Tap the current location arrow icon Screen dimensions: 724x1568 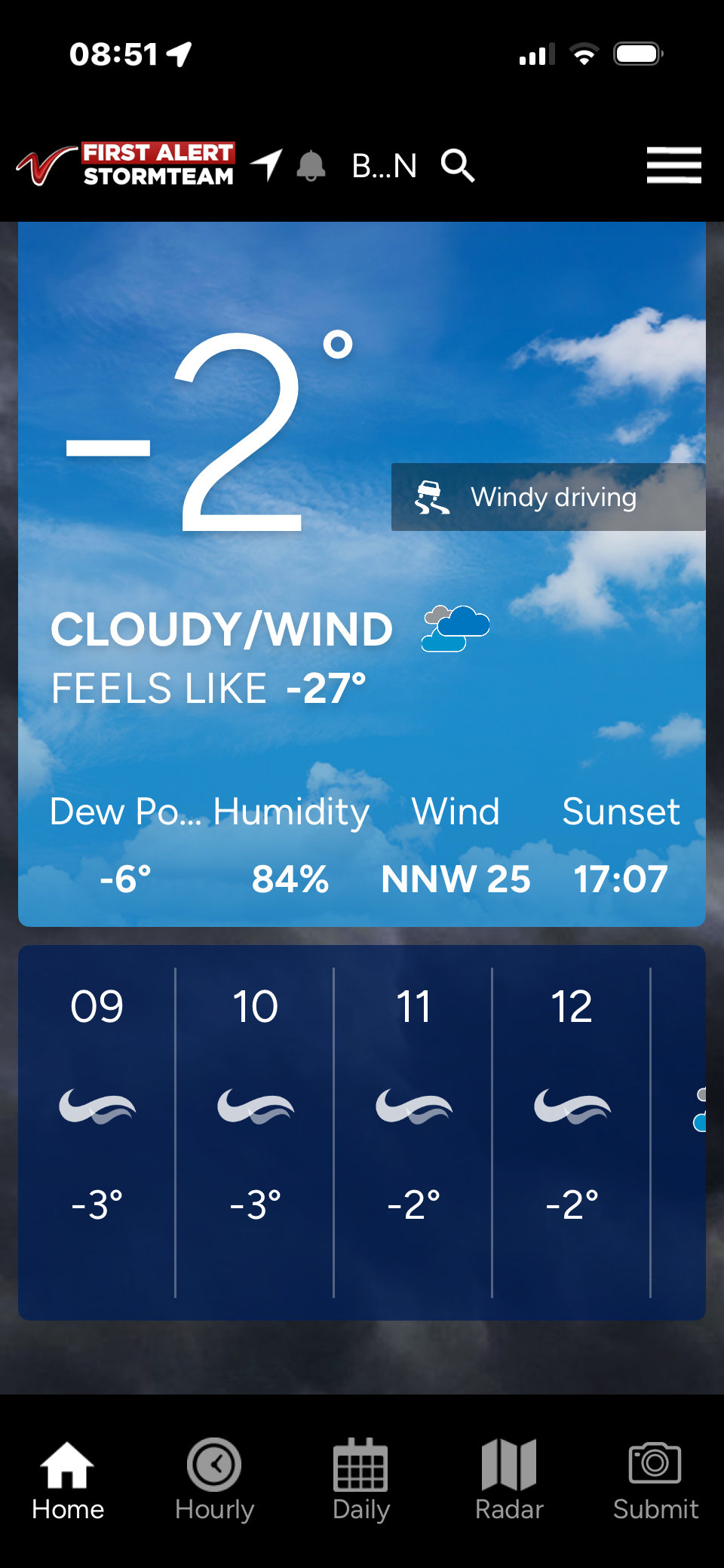coord(267,164)
